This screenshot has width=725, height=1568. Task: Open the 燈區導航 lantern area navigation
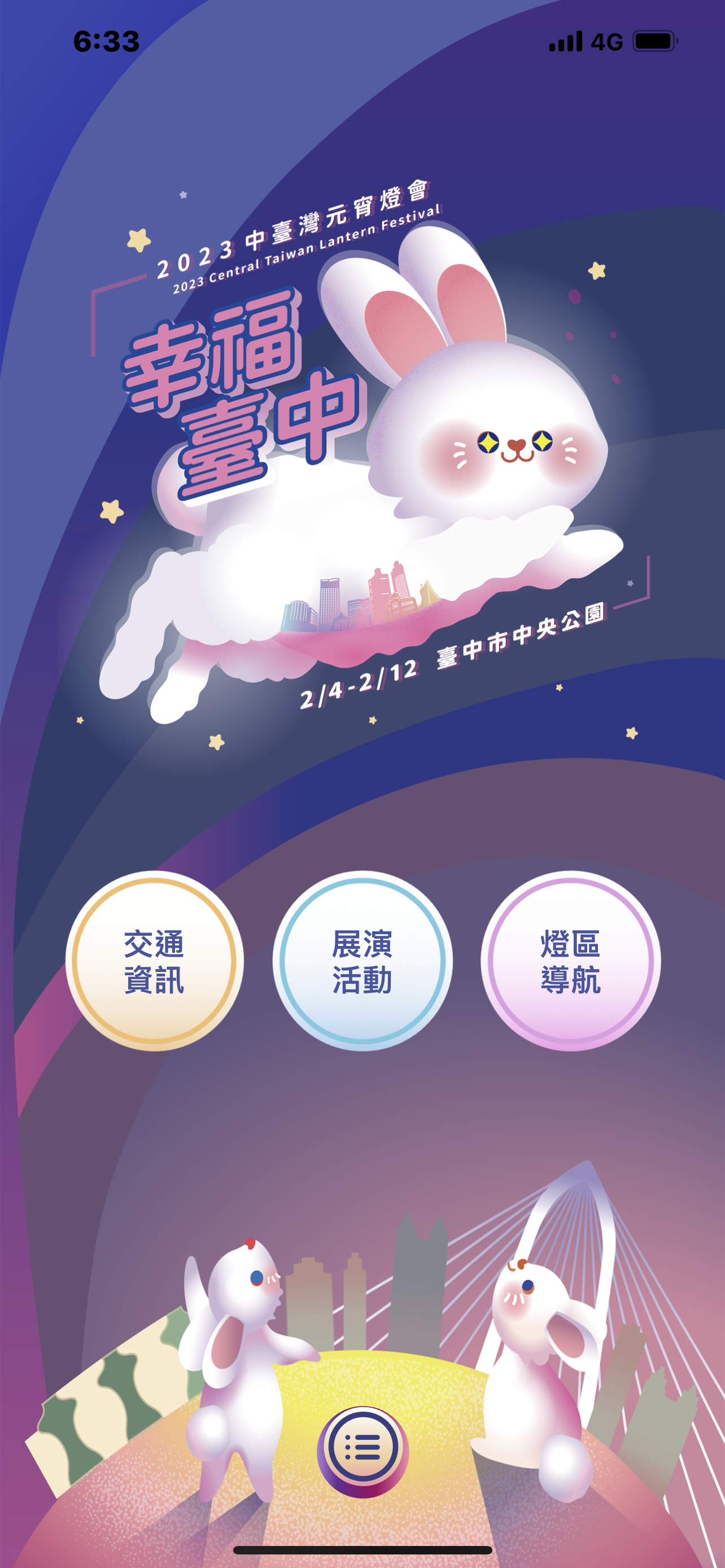point(570,961)
